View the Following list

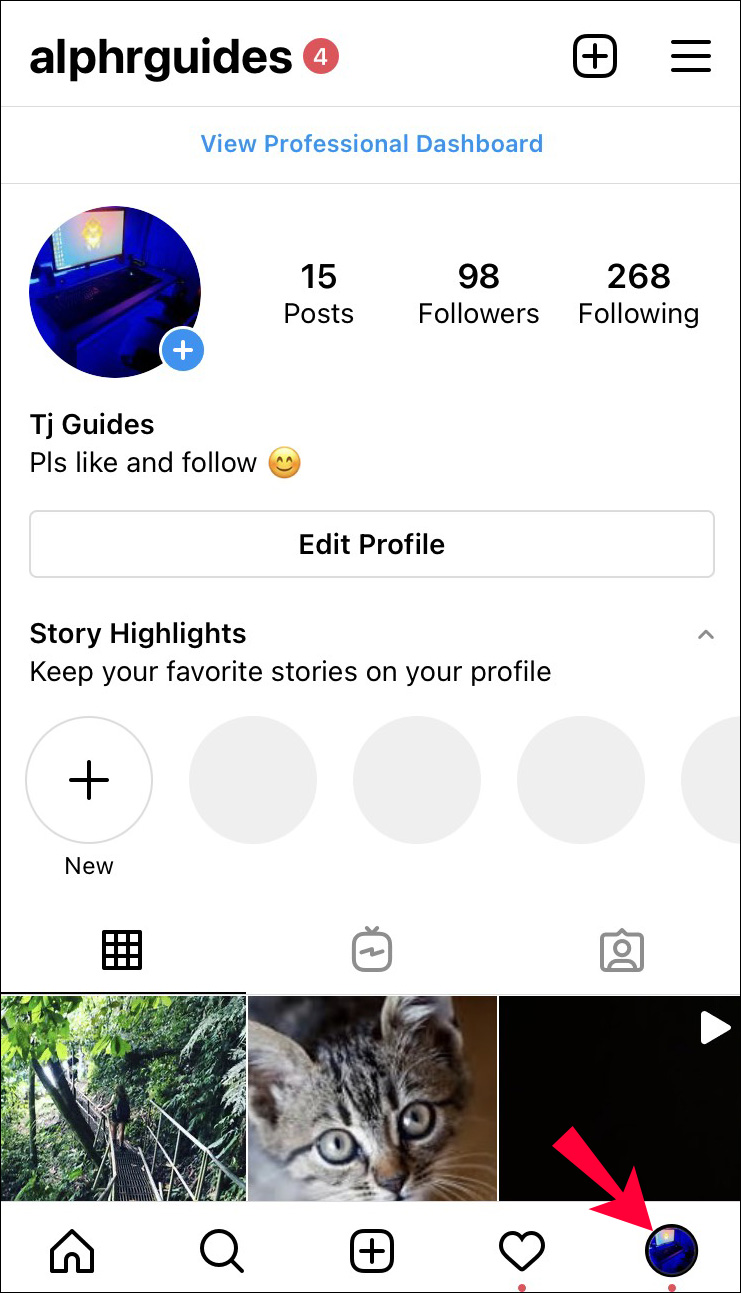coord(638,293)
